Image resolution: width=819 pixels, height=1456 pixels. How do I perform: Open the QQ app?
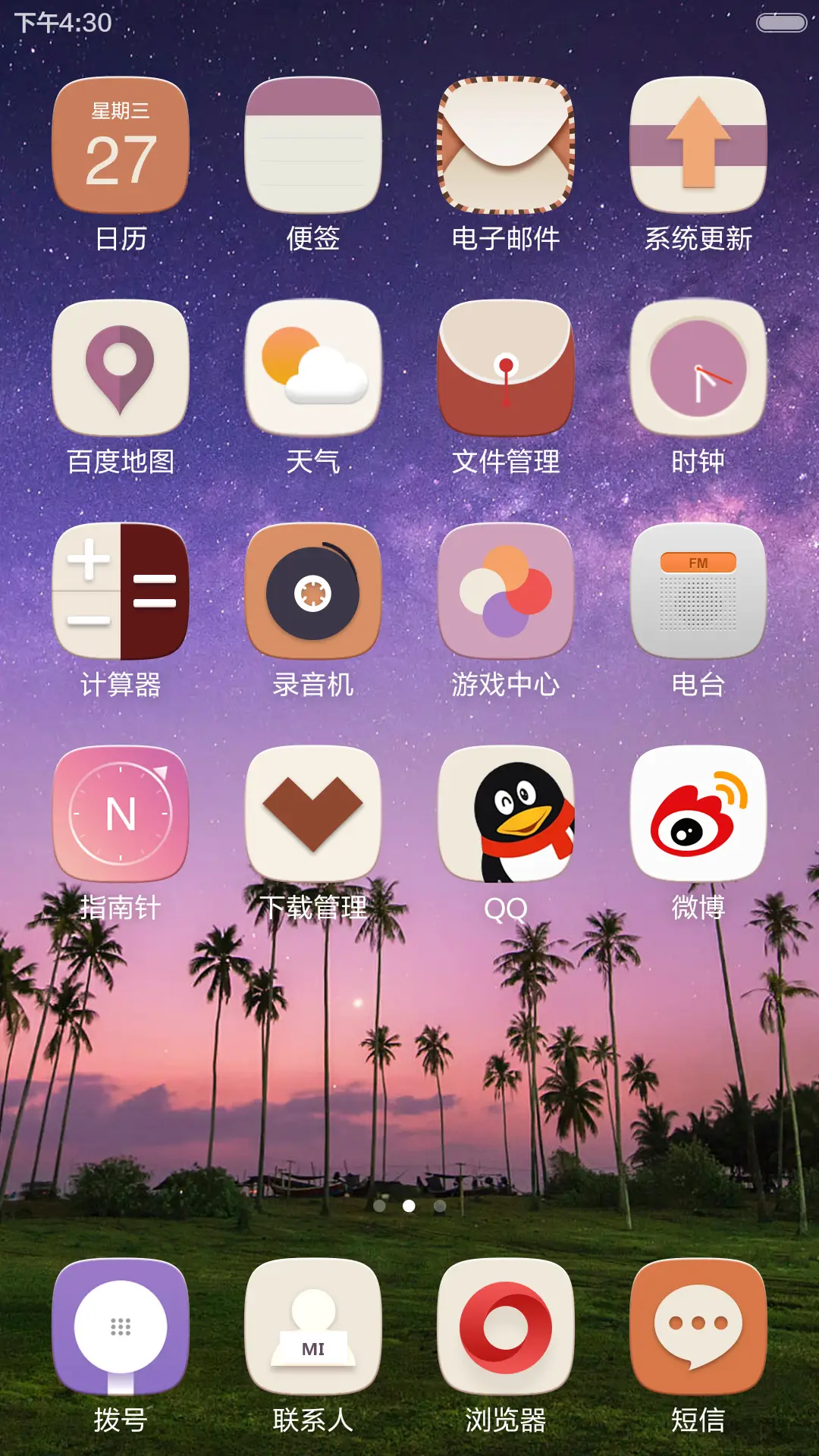click(507, 816)
